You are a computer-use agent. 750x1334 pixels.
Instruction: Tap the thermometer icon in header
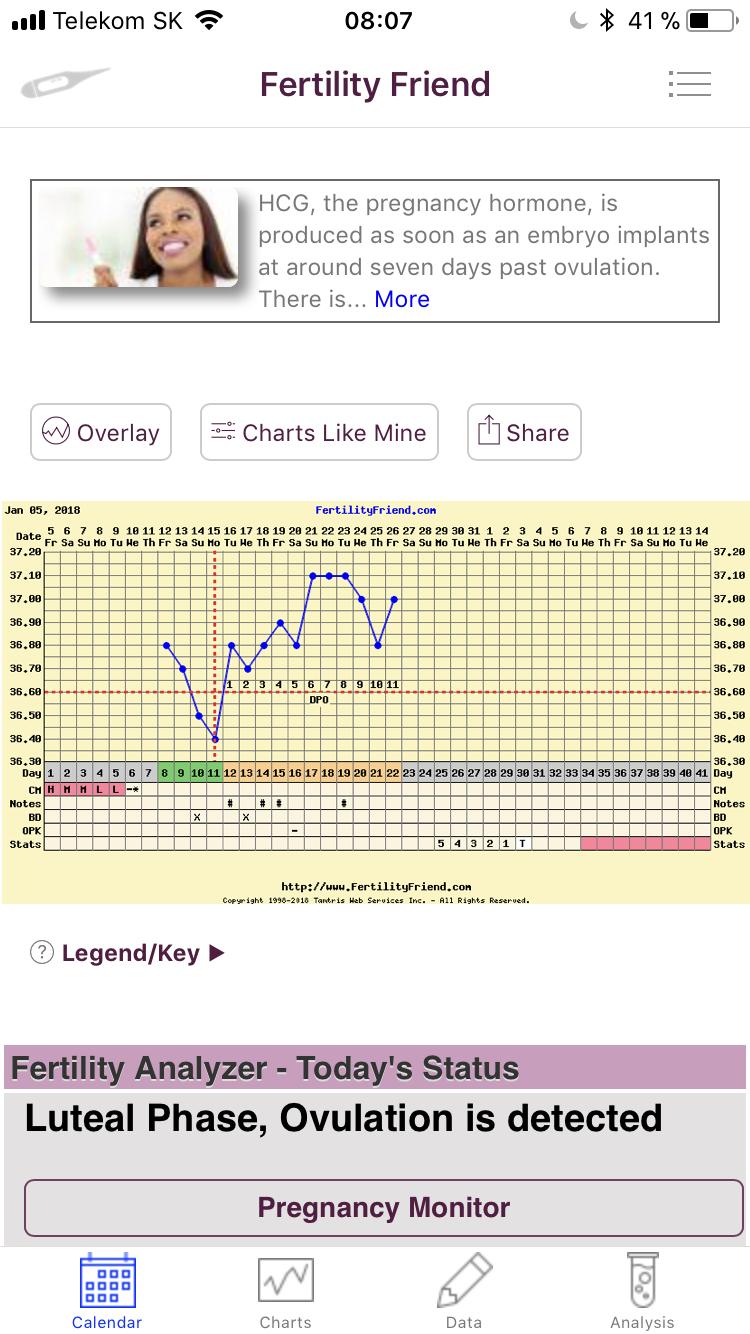[65, 83]
